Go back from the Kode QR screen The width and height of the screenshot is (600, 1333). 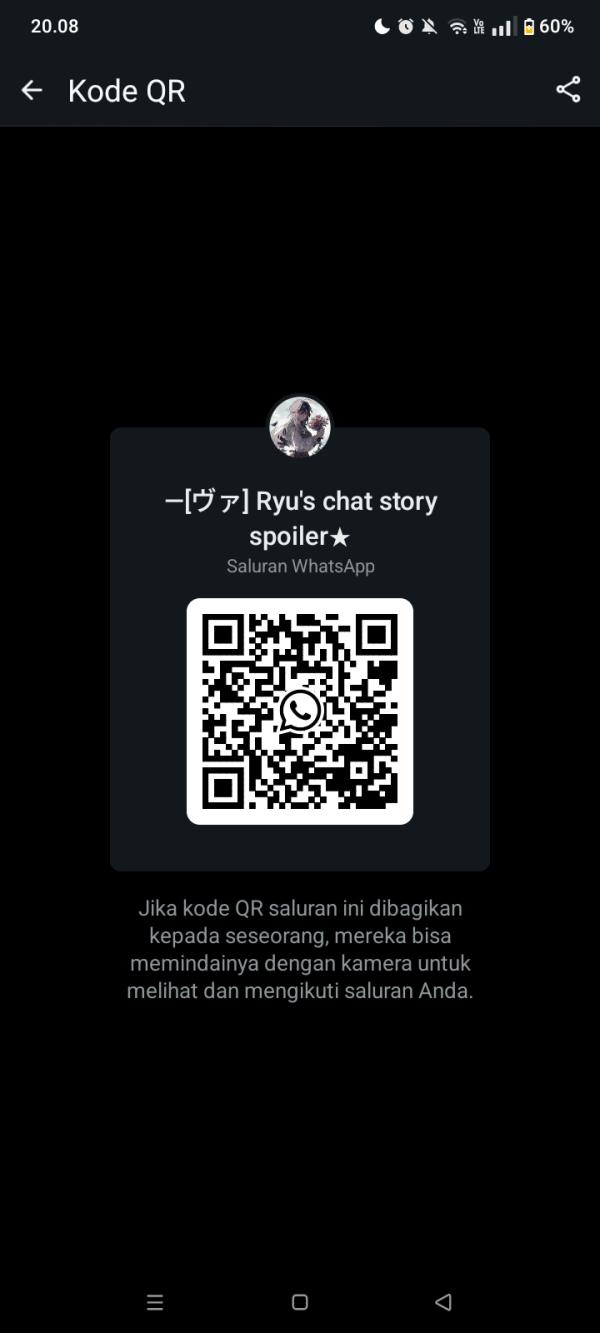(x=32, y=90)
